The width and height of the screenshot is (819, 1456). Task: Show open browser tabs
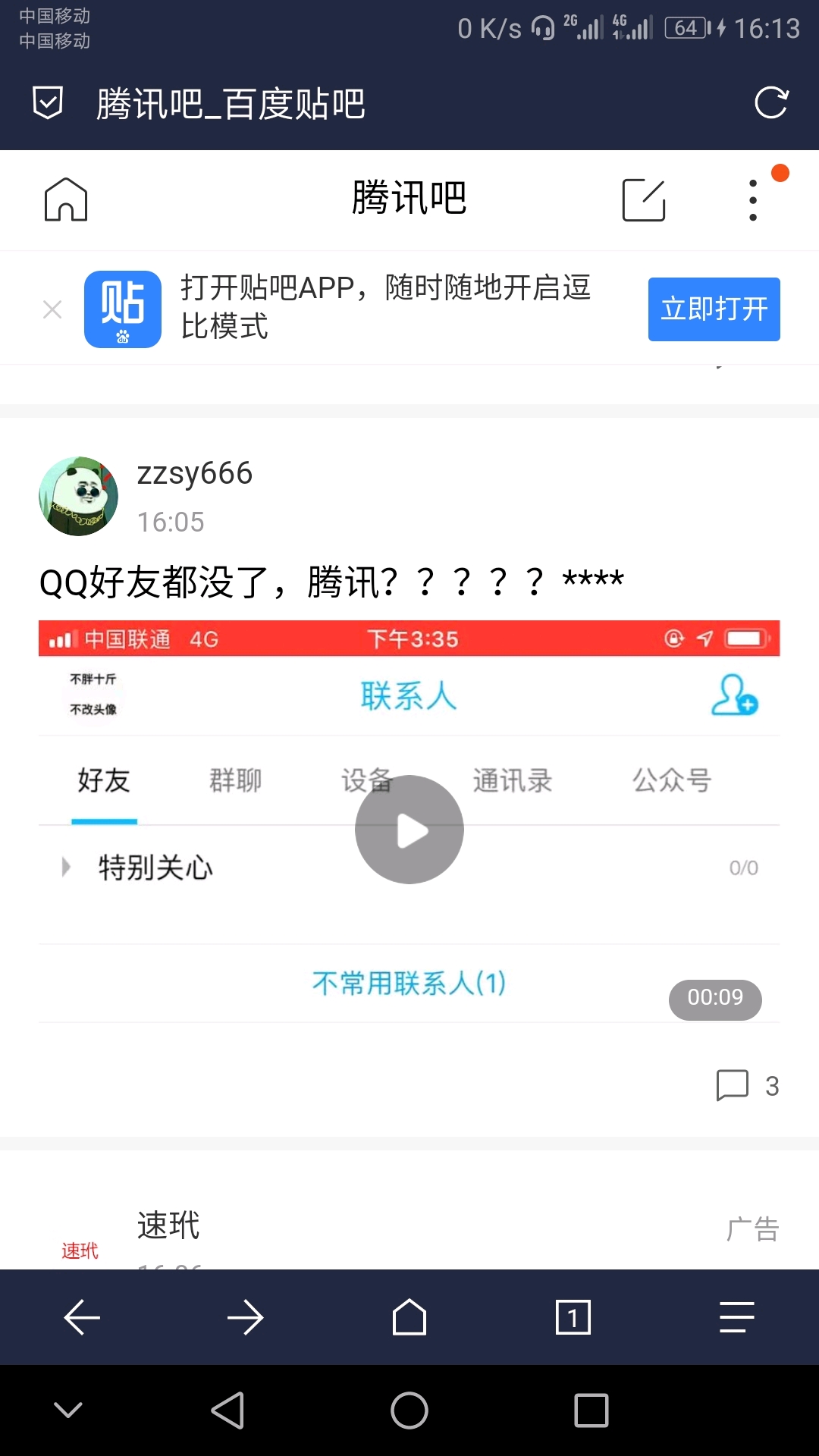(x=573, y=1318)
